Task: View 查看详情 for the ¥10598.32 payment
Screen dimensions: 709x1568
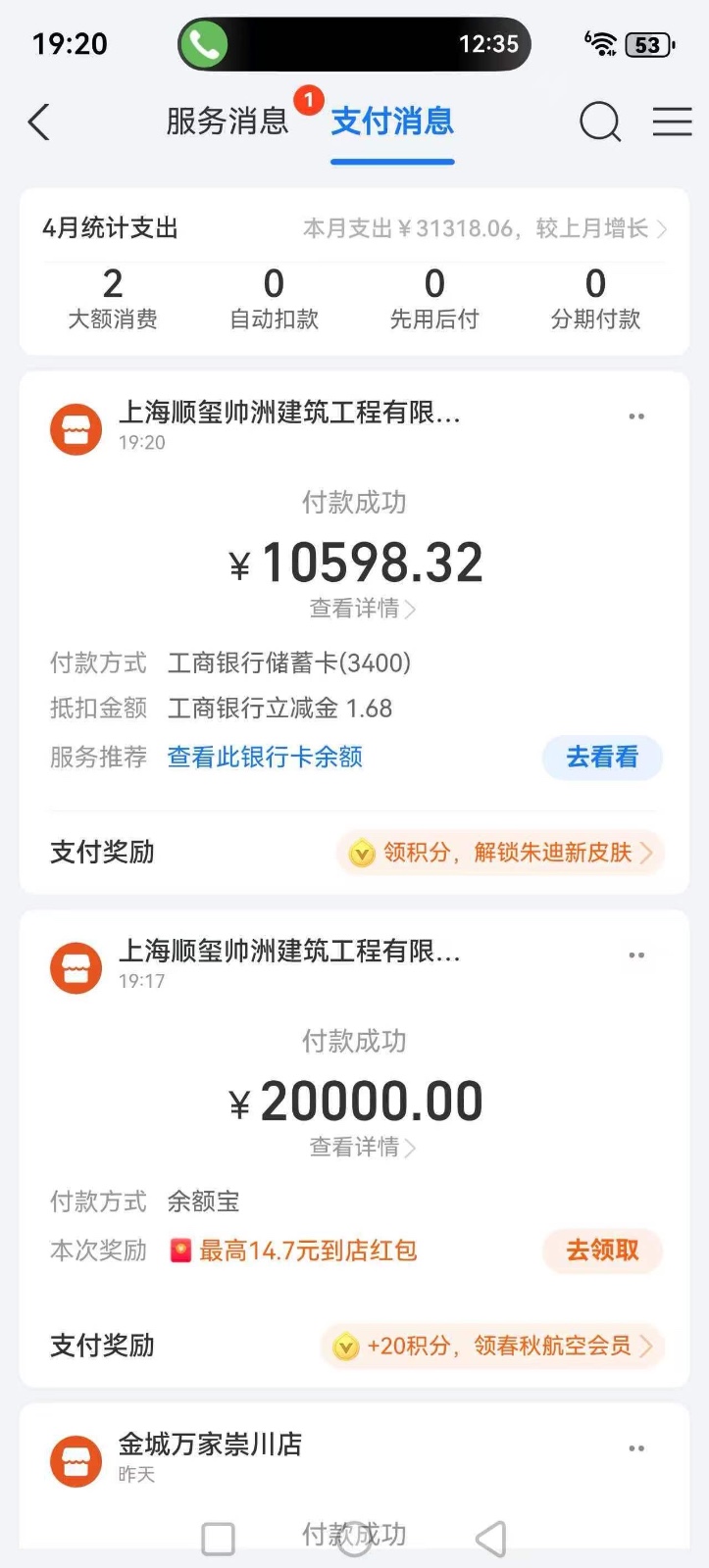Action: 362,609
